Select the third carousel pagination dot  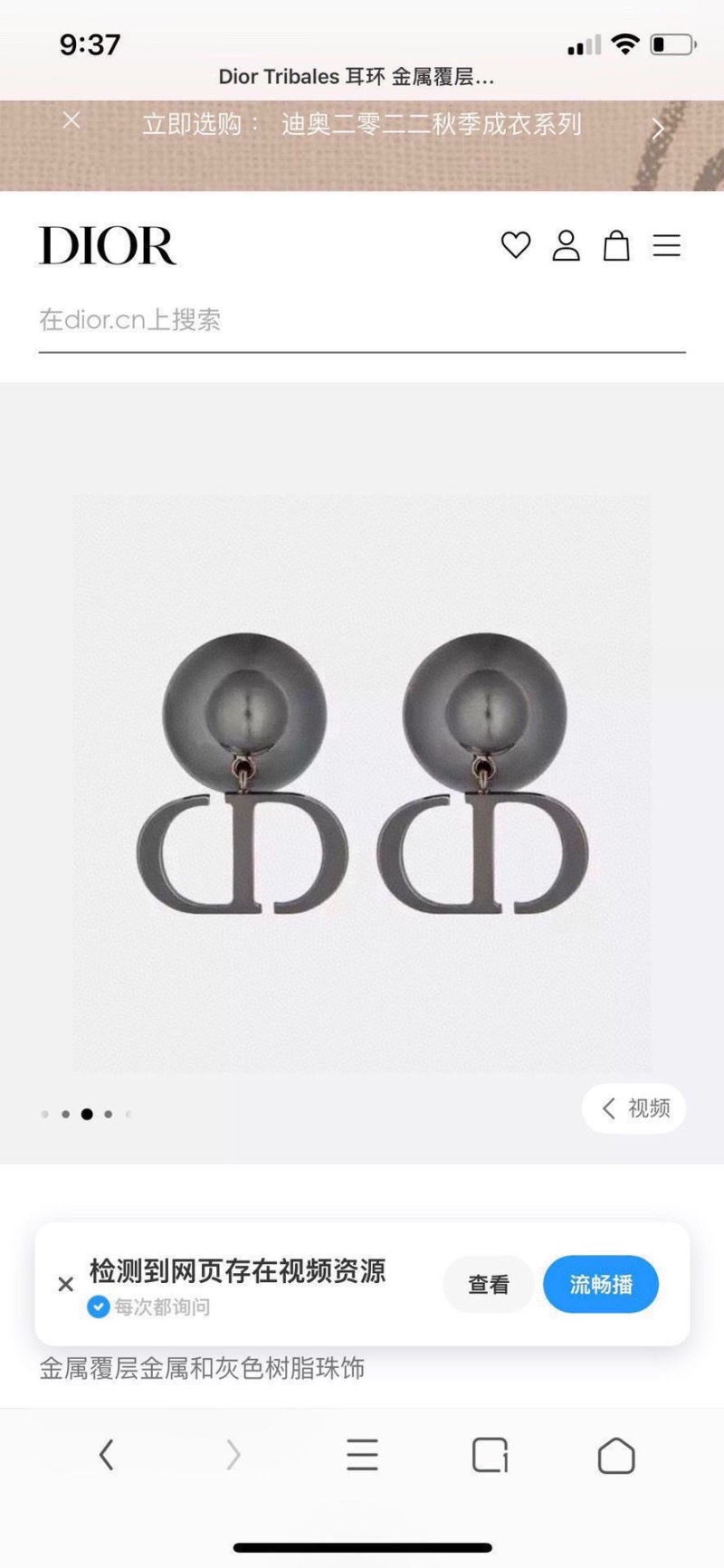[87, 1114]
